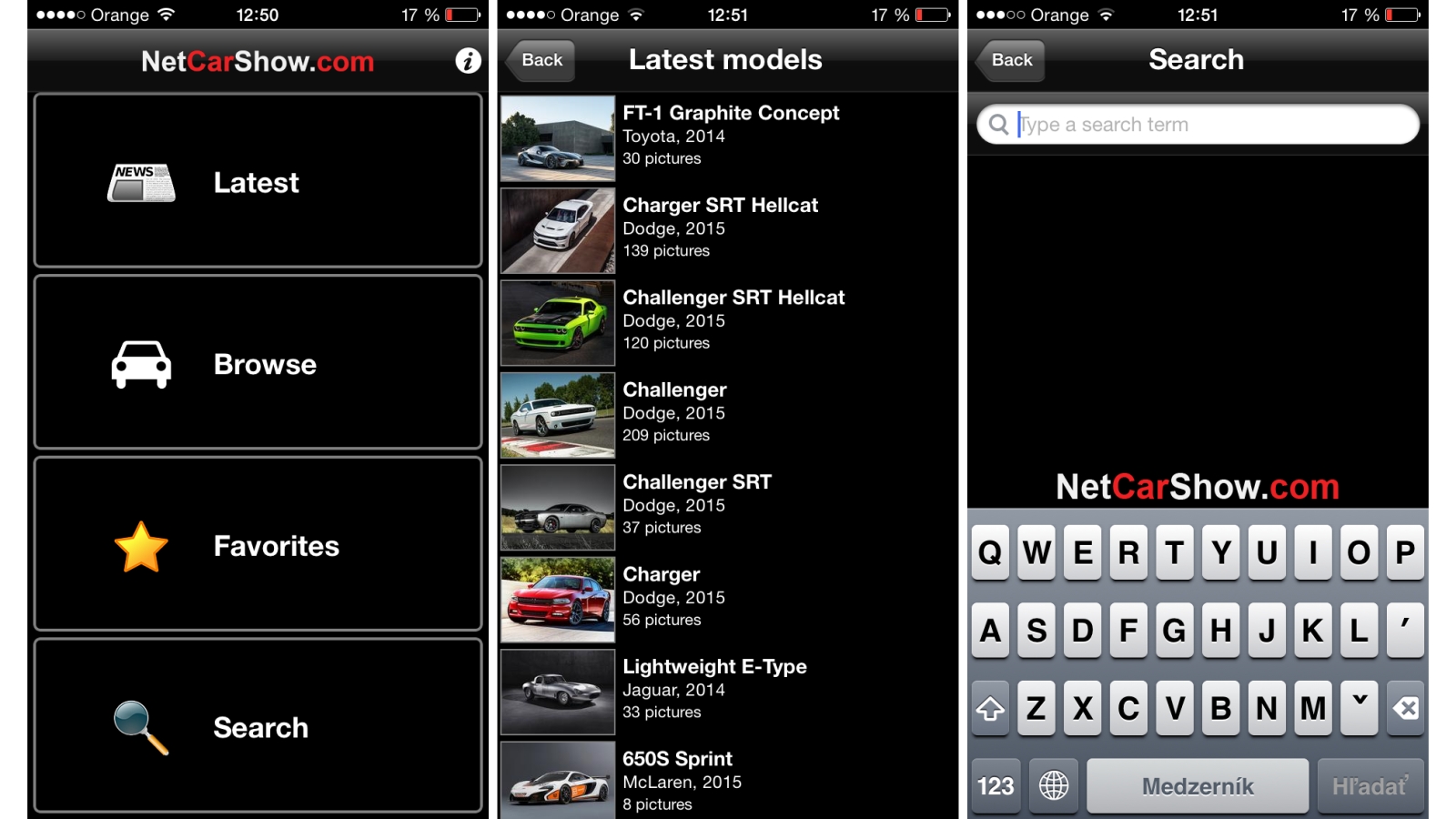The width and height of the screenshot is (1456, 819).
Task: Open FT-1 Graphite Concept by Toyota
Action: [x=728, y=136]
